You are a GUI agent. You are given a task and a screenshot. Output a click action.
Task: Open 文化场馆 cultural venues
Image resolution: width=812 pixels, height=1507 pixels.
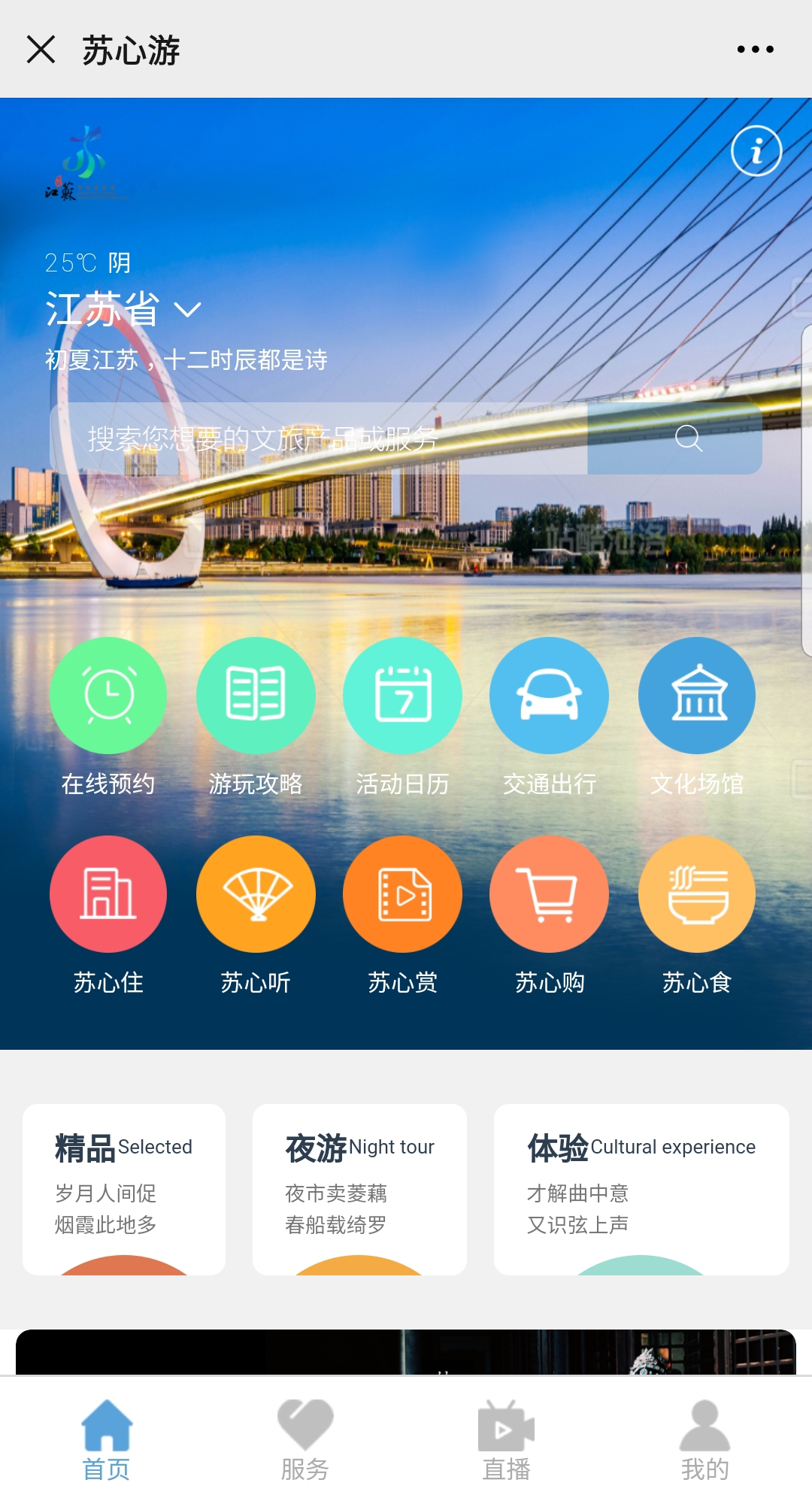click(x=697, y=696)
